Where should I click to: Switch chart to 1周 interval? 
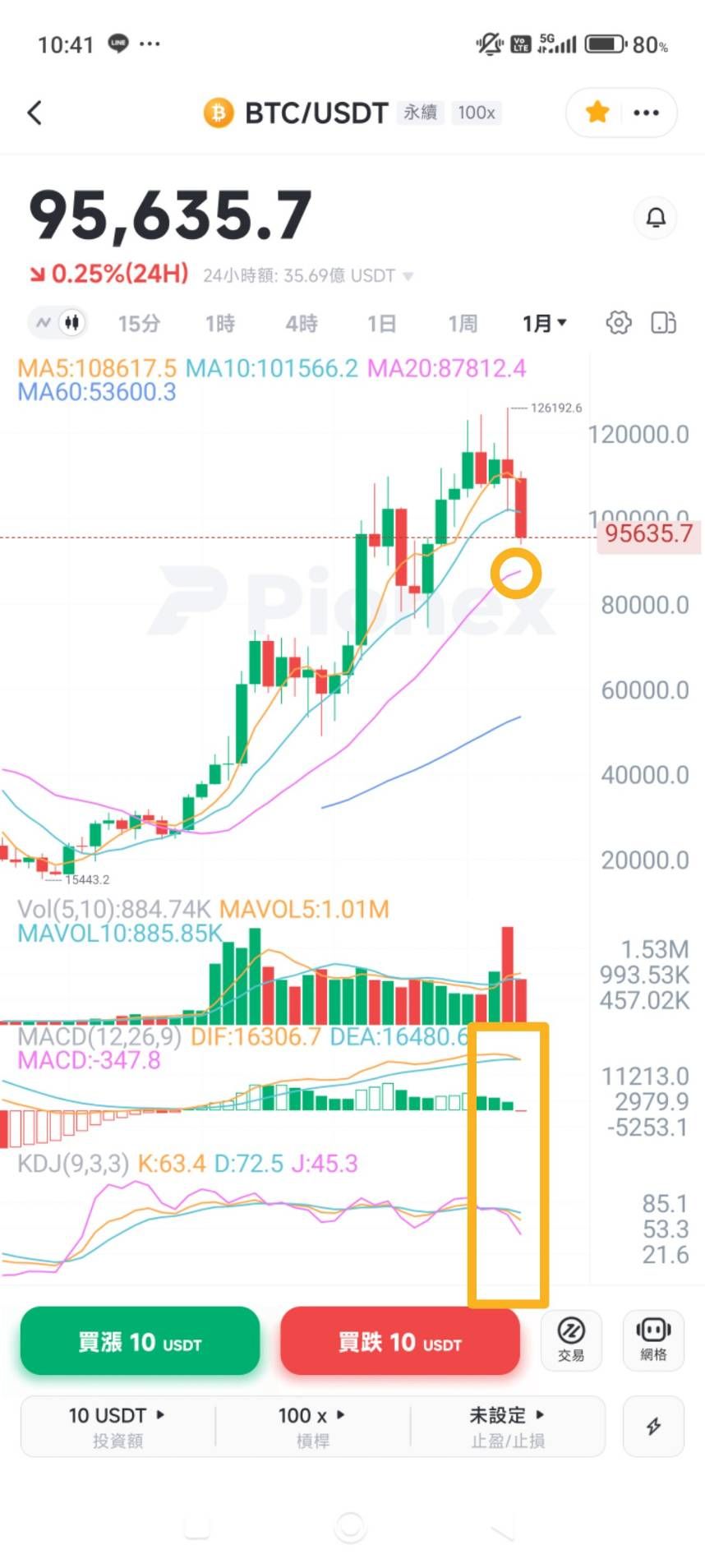(x=463, y=323)
